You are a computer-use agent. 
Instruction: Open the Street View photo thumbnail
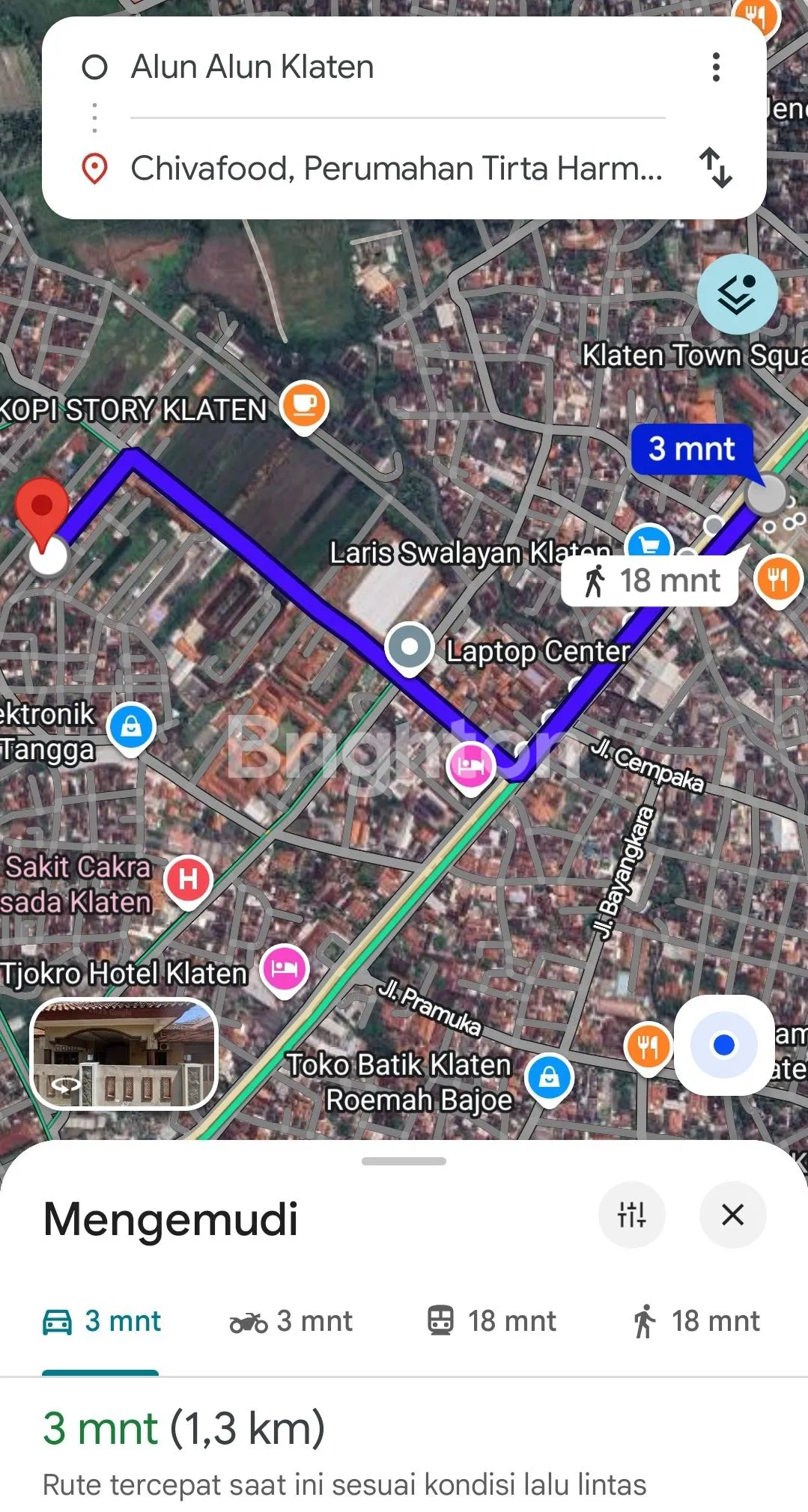[x=124, y=1054]
